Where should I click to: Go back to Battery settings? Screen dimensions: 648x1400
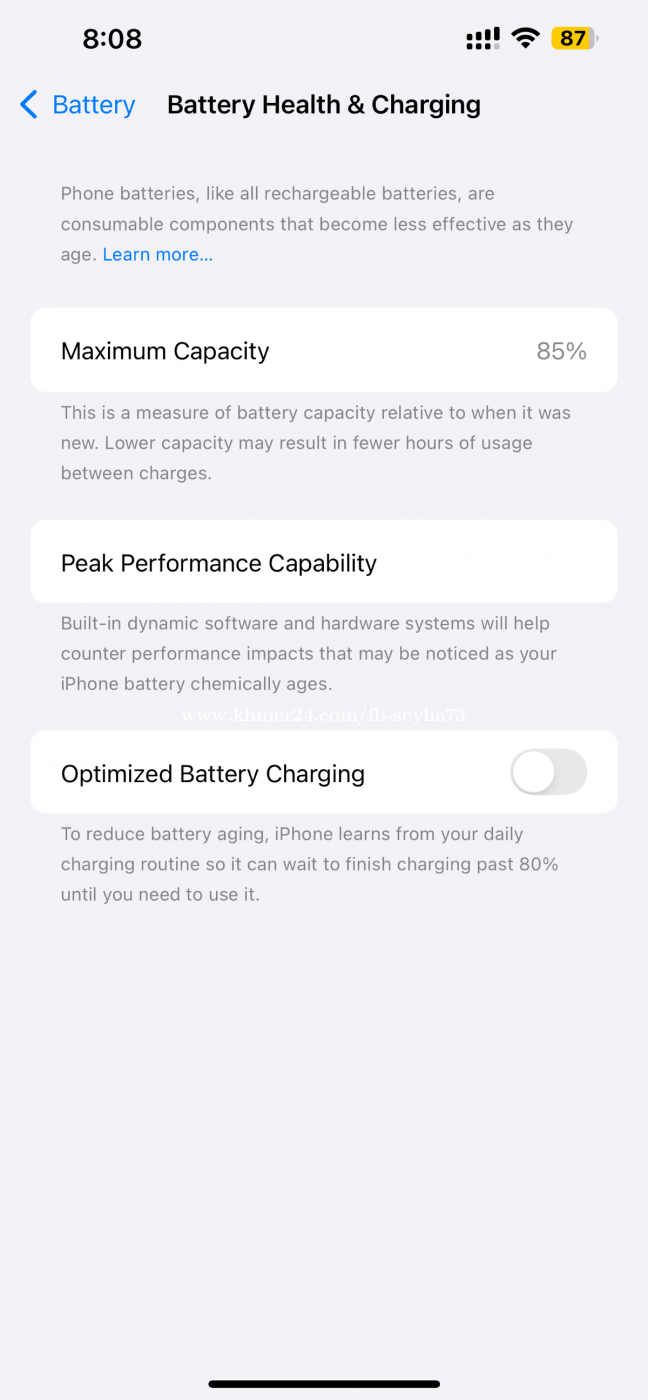(x=77, y=105)
